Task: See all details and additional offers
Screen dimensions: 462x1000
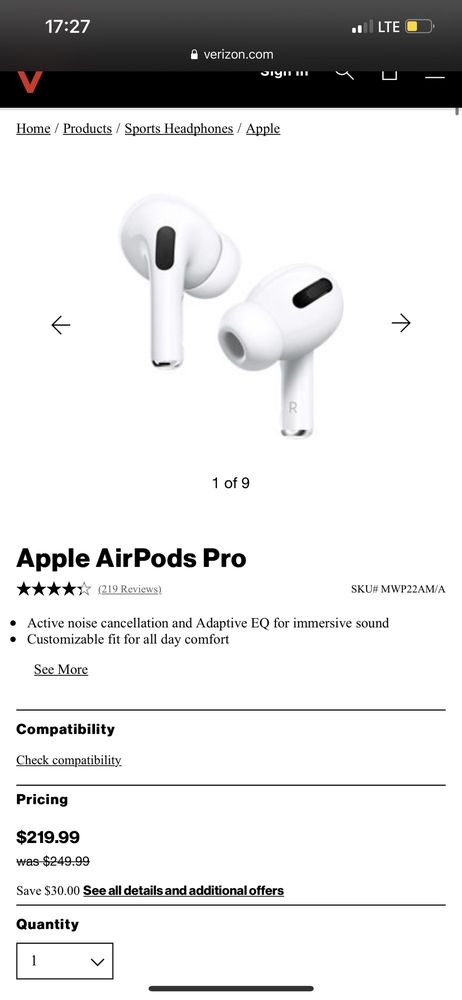Action: click(183, 890)
